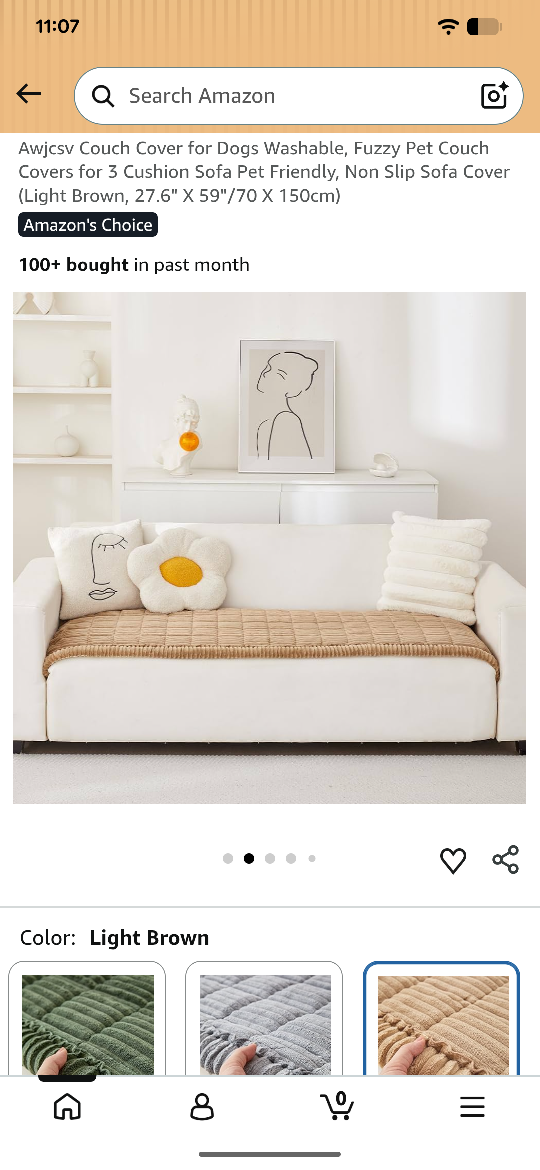Select the green color option

(x=87, y=1019)
